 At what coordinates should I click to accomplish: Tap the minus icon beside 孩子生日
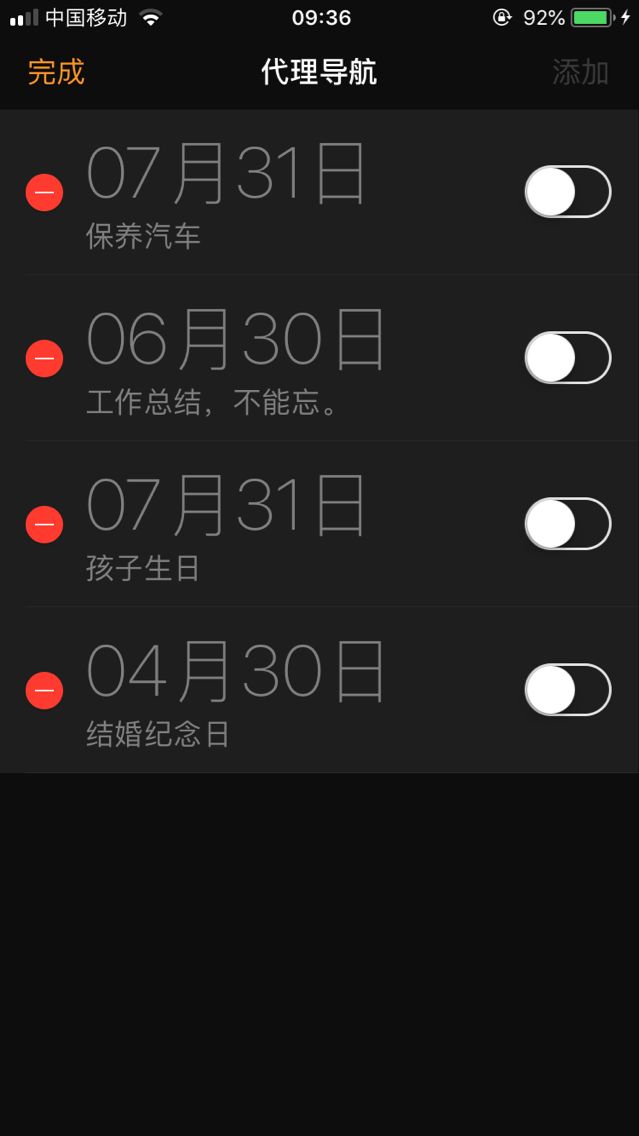click(44, 524)
